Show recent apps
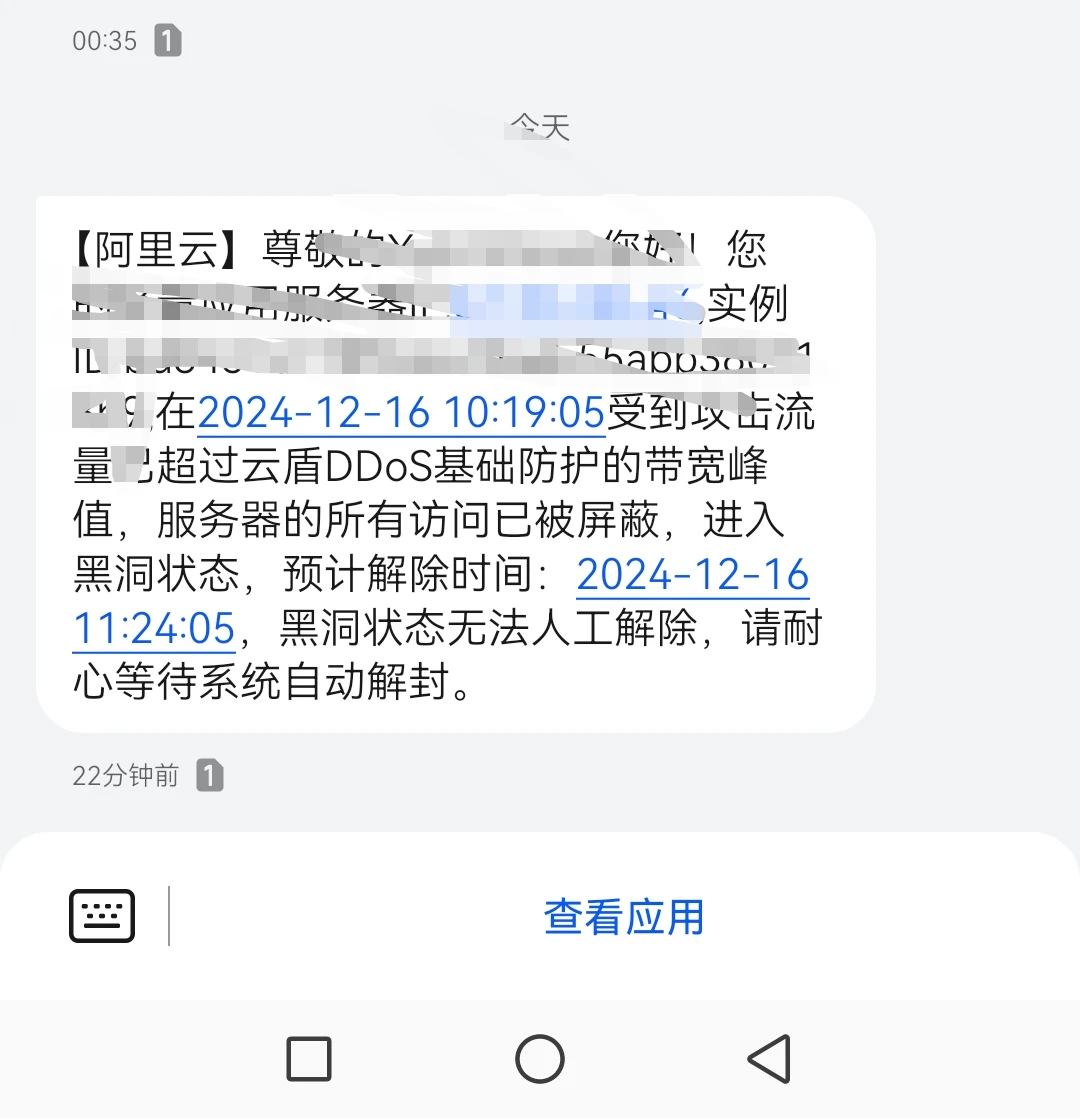Image resolution: width=1080 pixels, height=1118 pixels. [309, 1059]
